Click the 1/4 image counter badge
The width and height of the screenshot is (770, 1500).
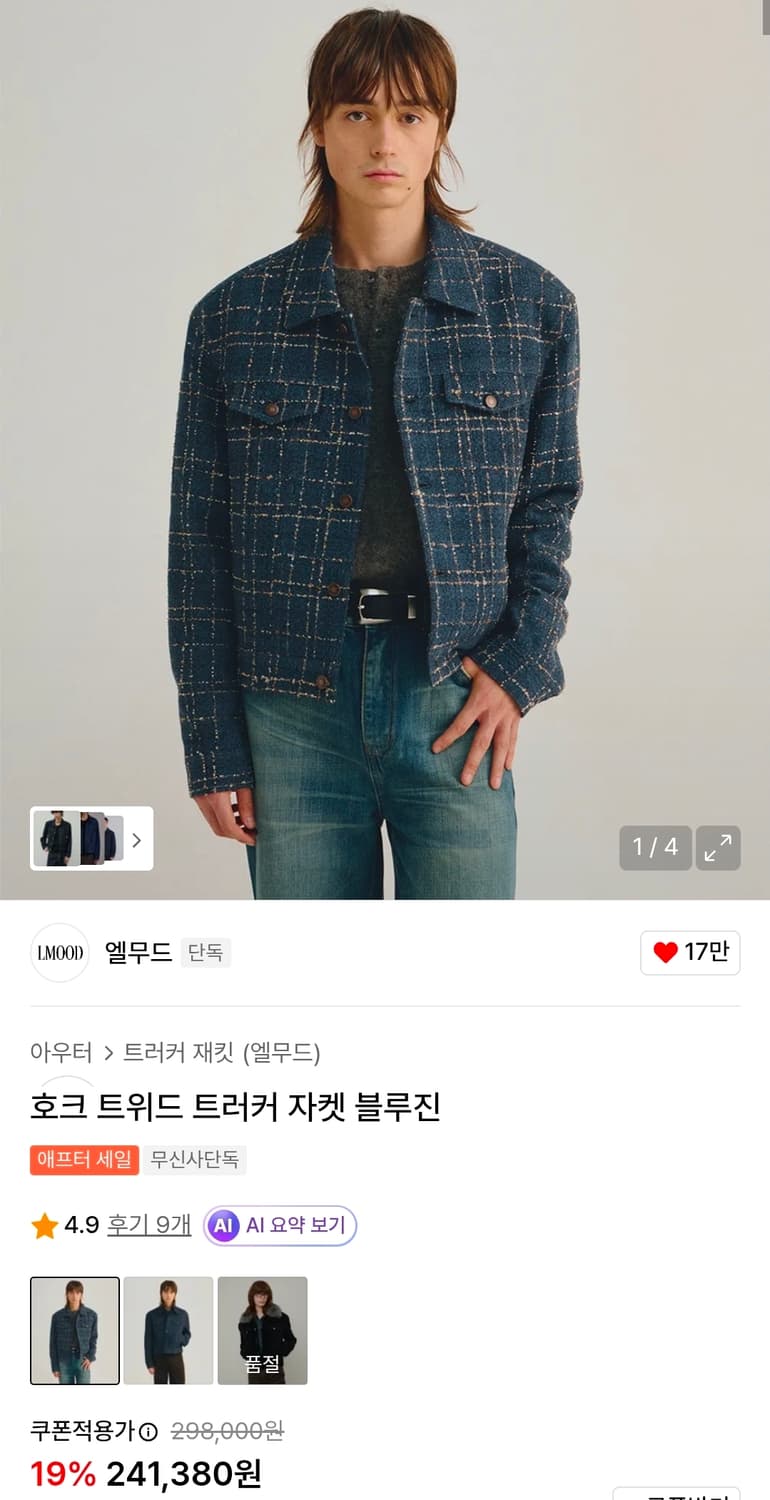pyautogui.click(x=655, y=847)
